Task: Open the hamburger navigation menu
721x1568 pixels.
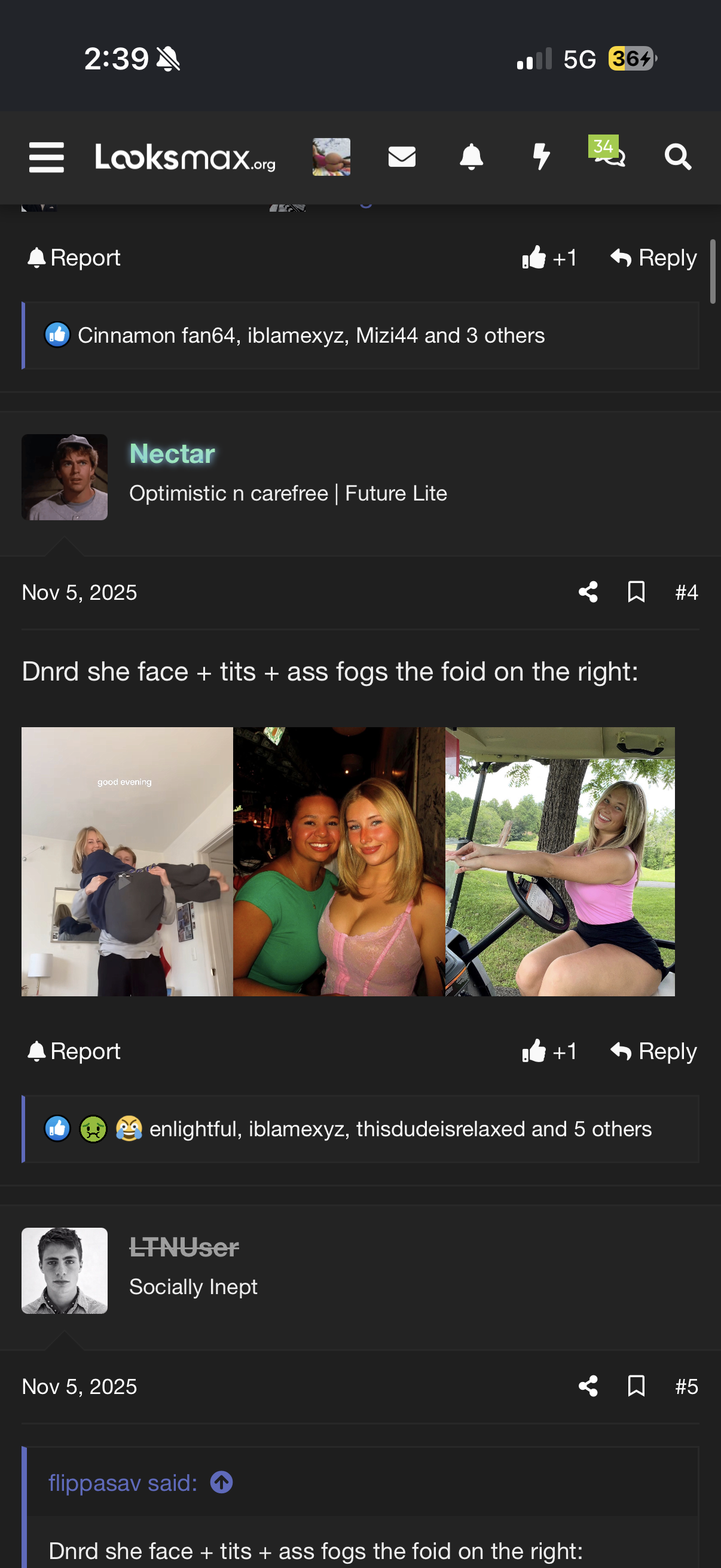Action: [46, 157]
